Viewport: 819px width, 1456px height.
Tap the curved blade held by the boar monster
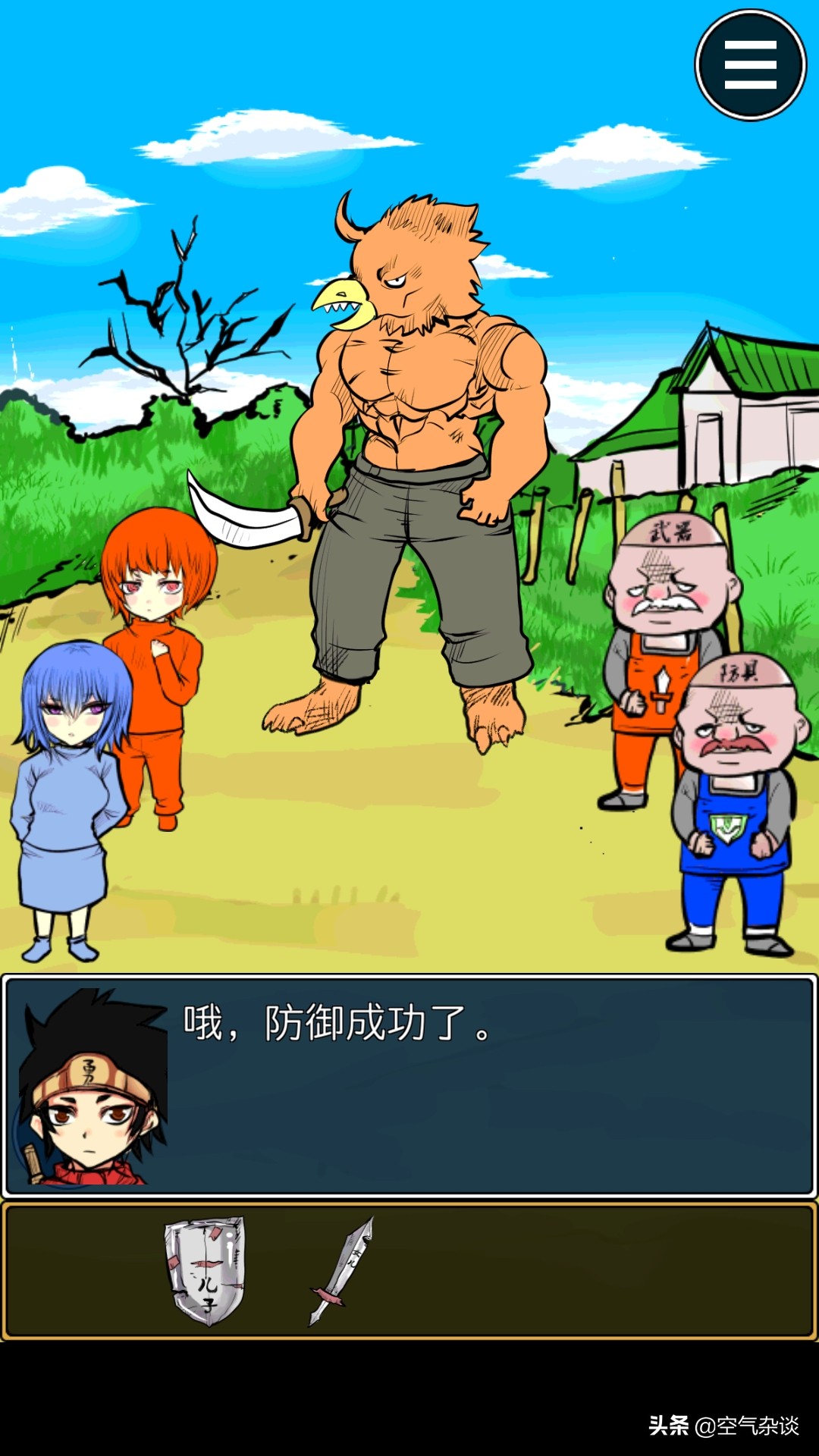[243, 508]
